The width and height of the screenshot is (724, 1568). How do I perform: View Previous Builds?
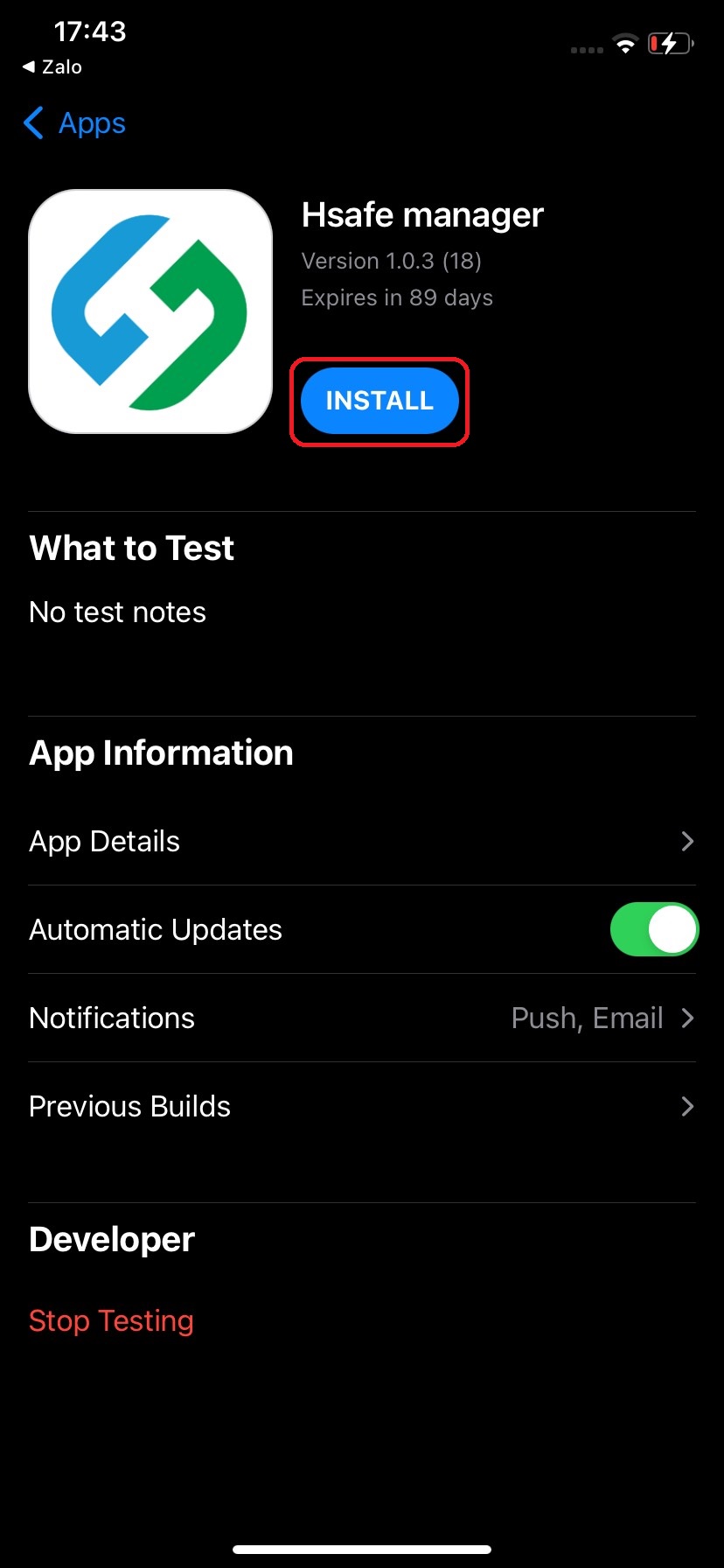pyautogui.click(x=361, y=1107)
